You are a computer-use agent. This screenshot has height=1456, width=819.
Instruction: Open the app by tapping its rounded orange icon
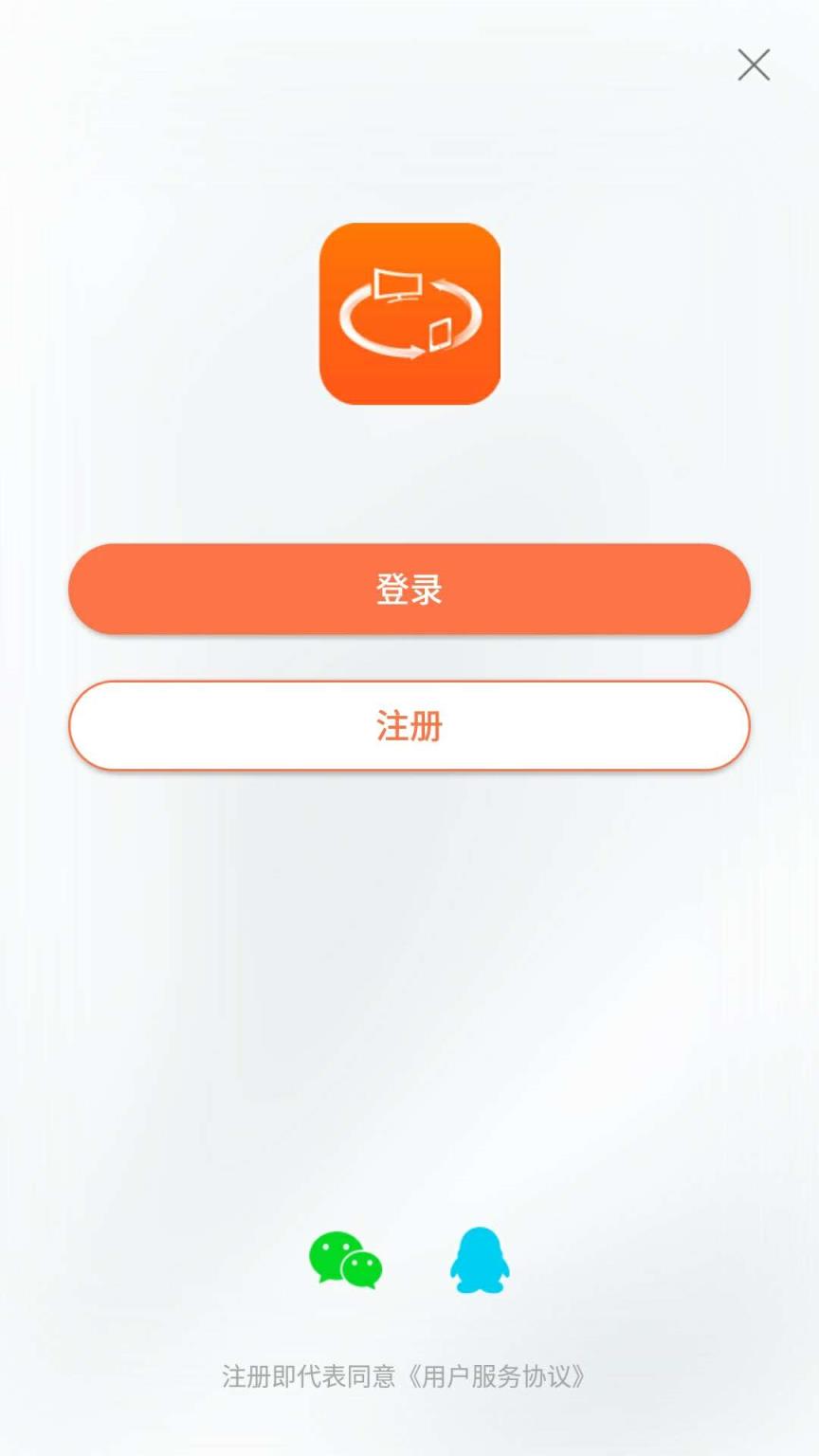409,314
